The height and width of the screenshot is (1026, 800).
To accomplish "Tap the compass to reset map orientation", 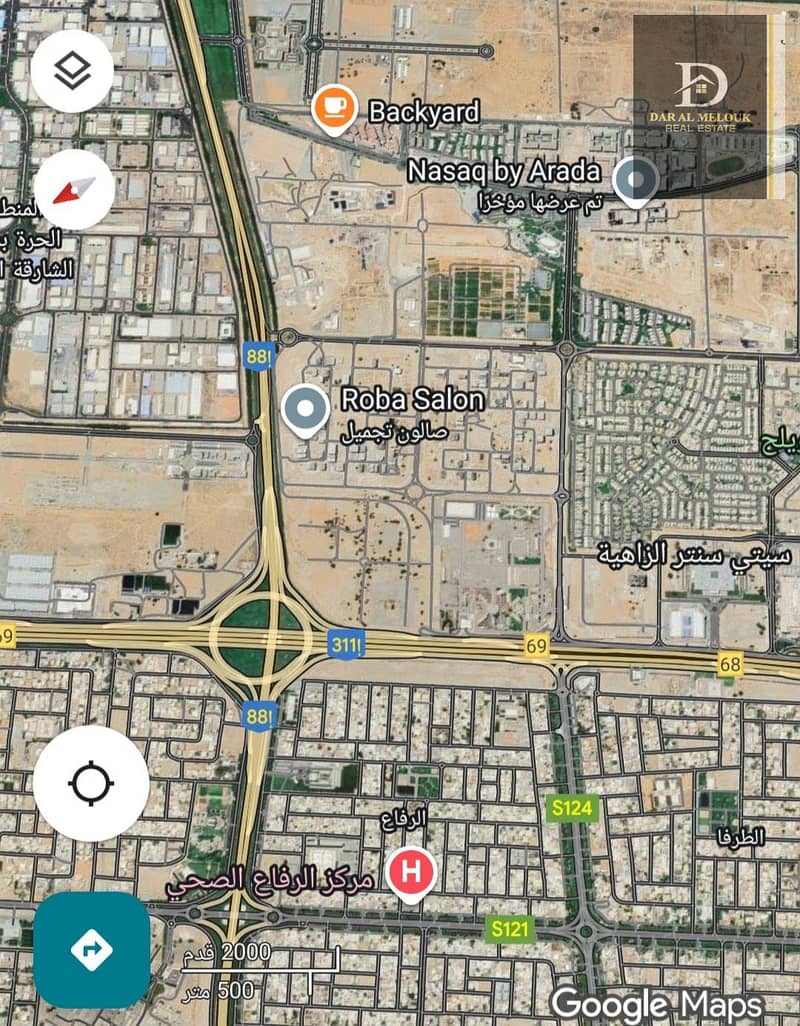I will [73, 190].
